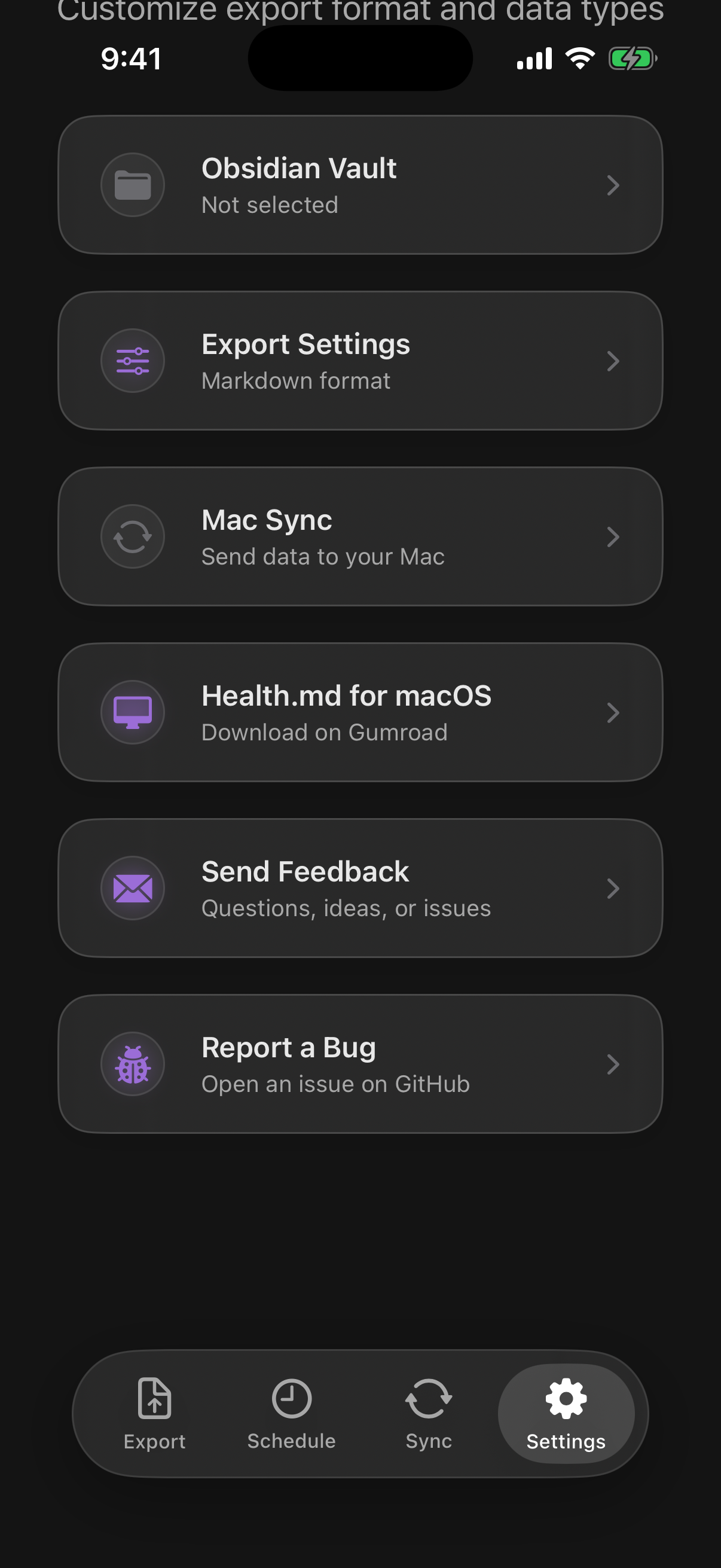Open Send Feedback to report issues
Image resolution: width=721 pixels, height=1568 pixels.
click(361, 888)
